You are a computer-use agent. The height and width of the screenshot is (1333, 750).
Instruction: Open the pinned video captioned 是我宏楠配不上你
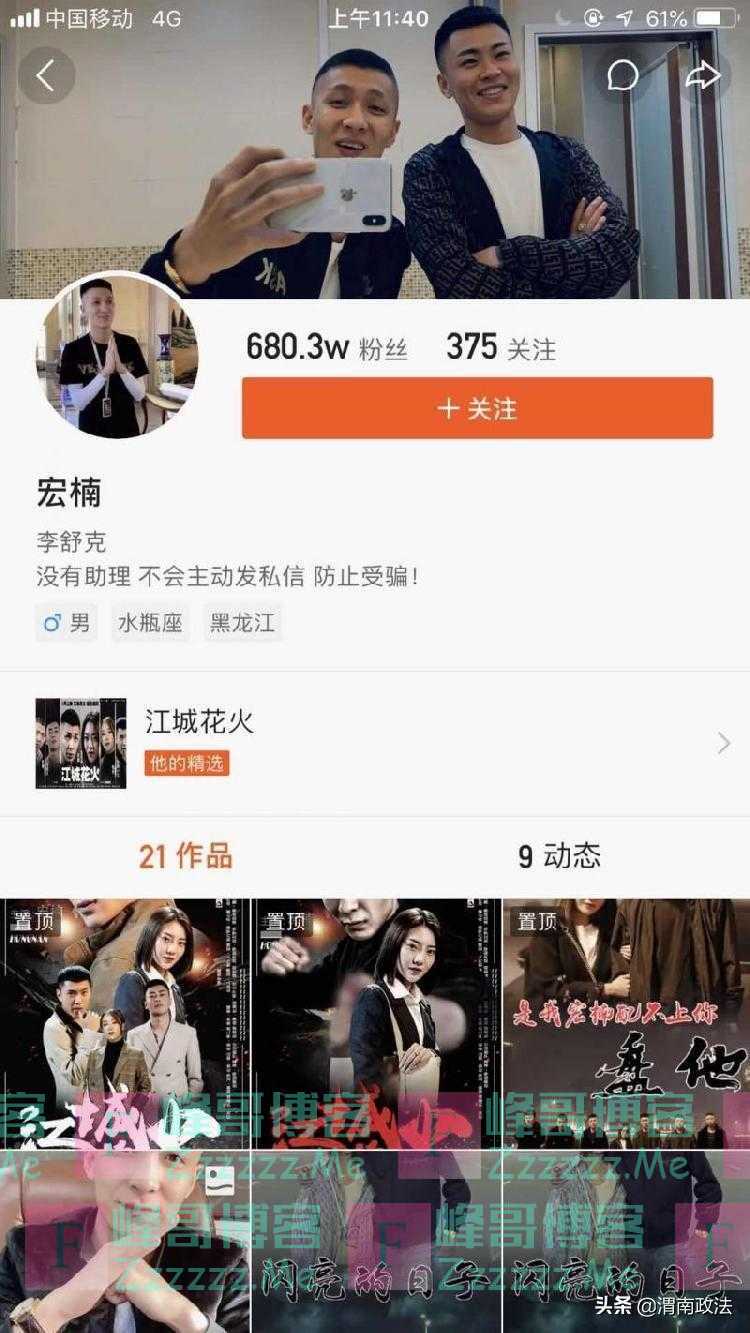pyautogui.click(x=627, y=1022)
